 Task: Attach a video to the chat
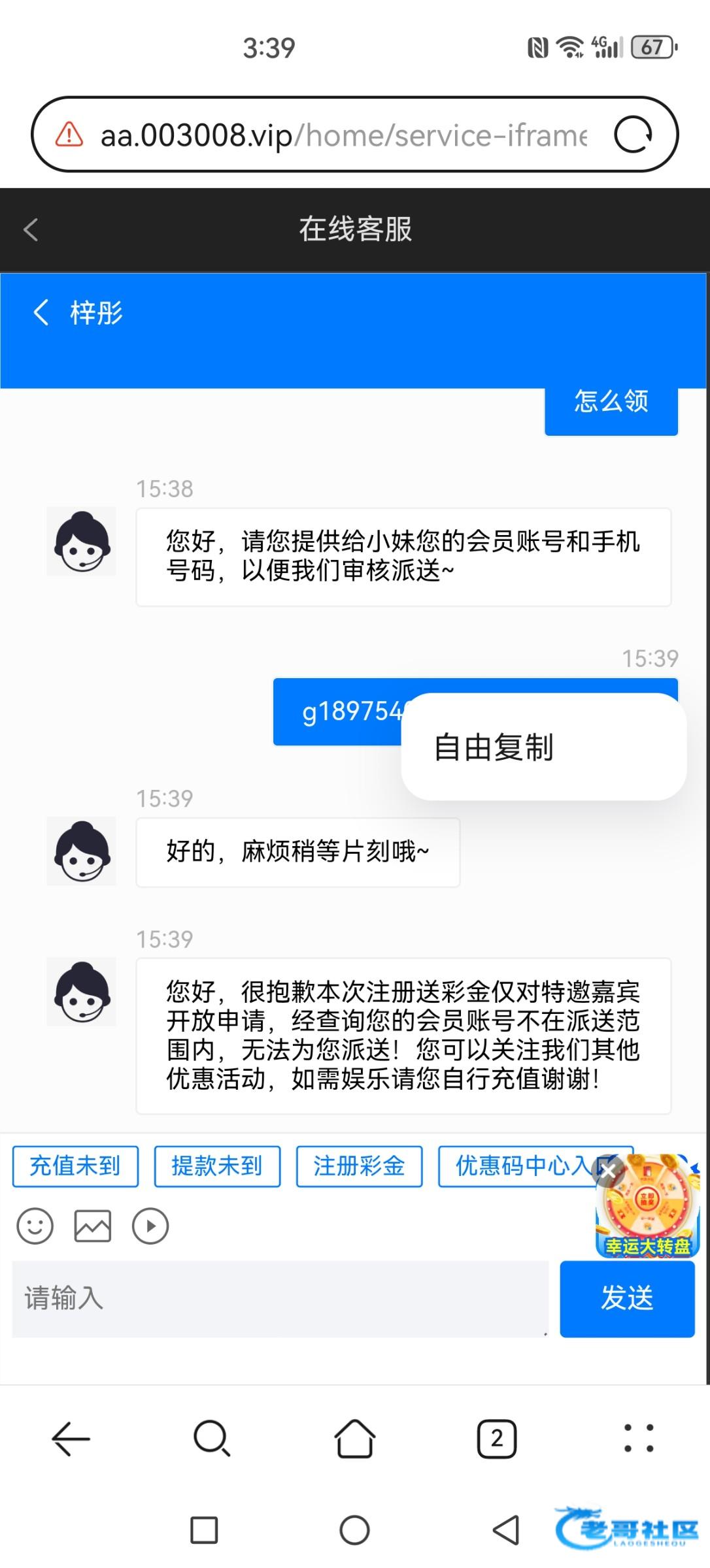[x=150, y=1226]
